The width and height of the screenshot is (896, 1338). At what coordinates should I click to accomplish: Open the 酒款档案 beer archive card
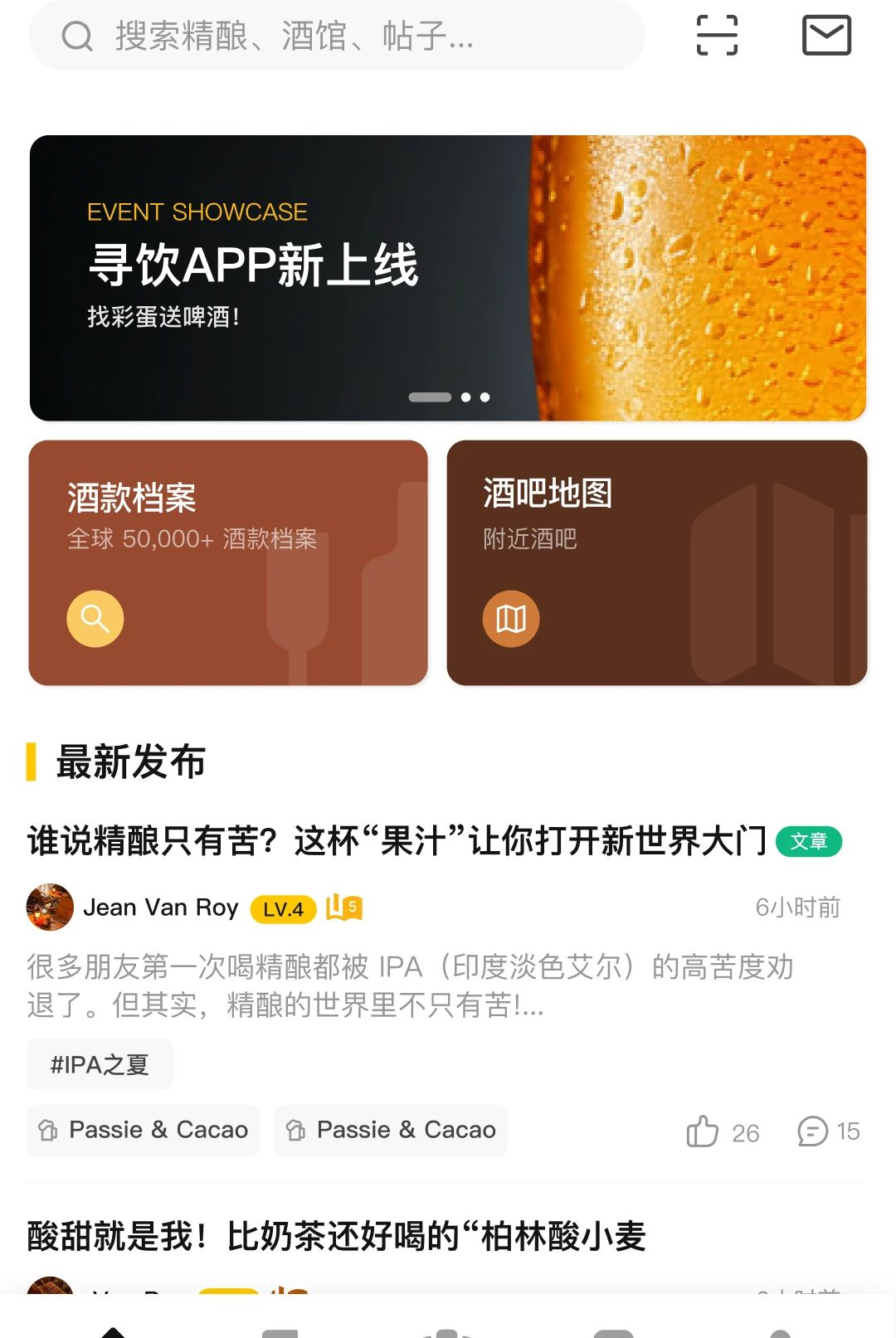[228, 562]
